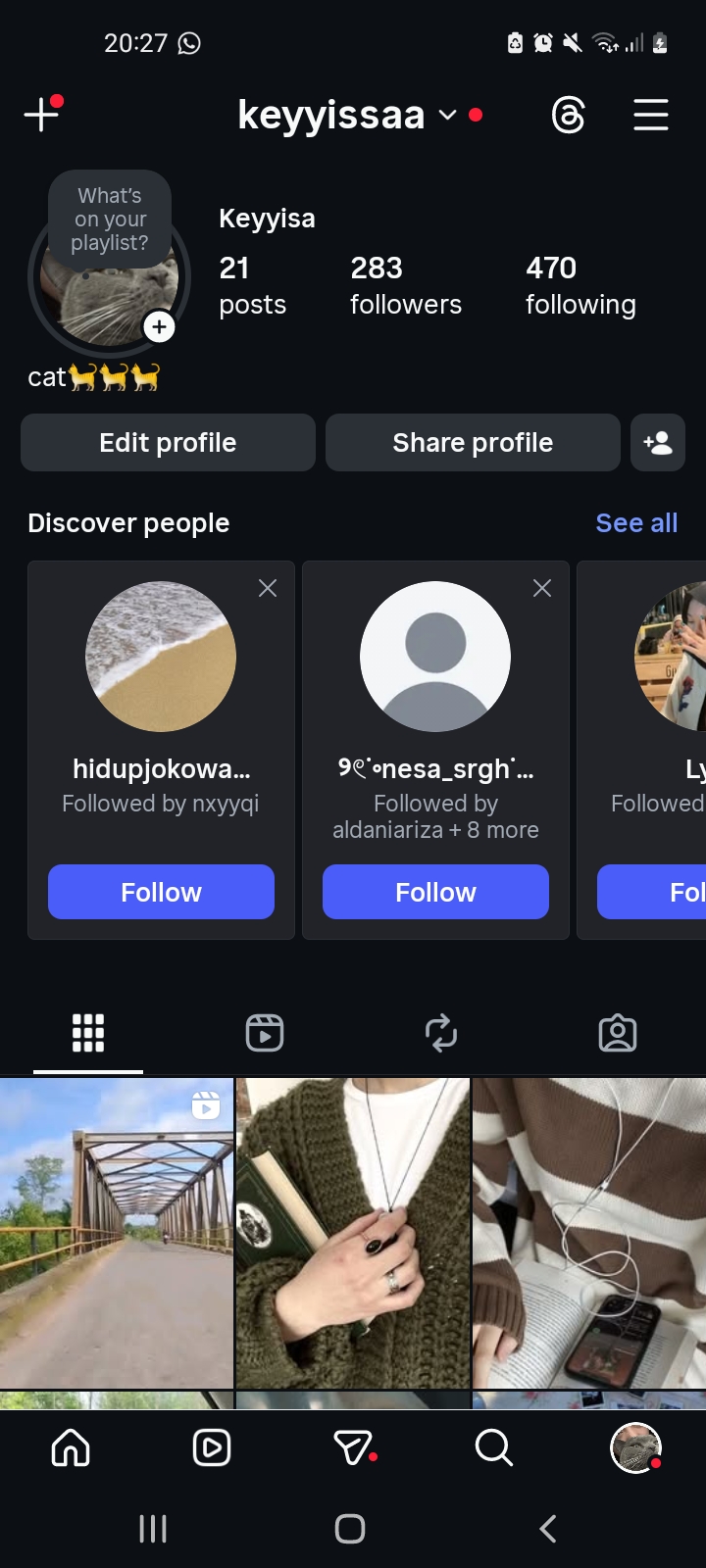Go to the home feed

click(71, 1447)
